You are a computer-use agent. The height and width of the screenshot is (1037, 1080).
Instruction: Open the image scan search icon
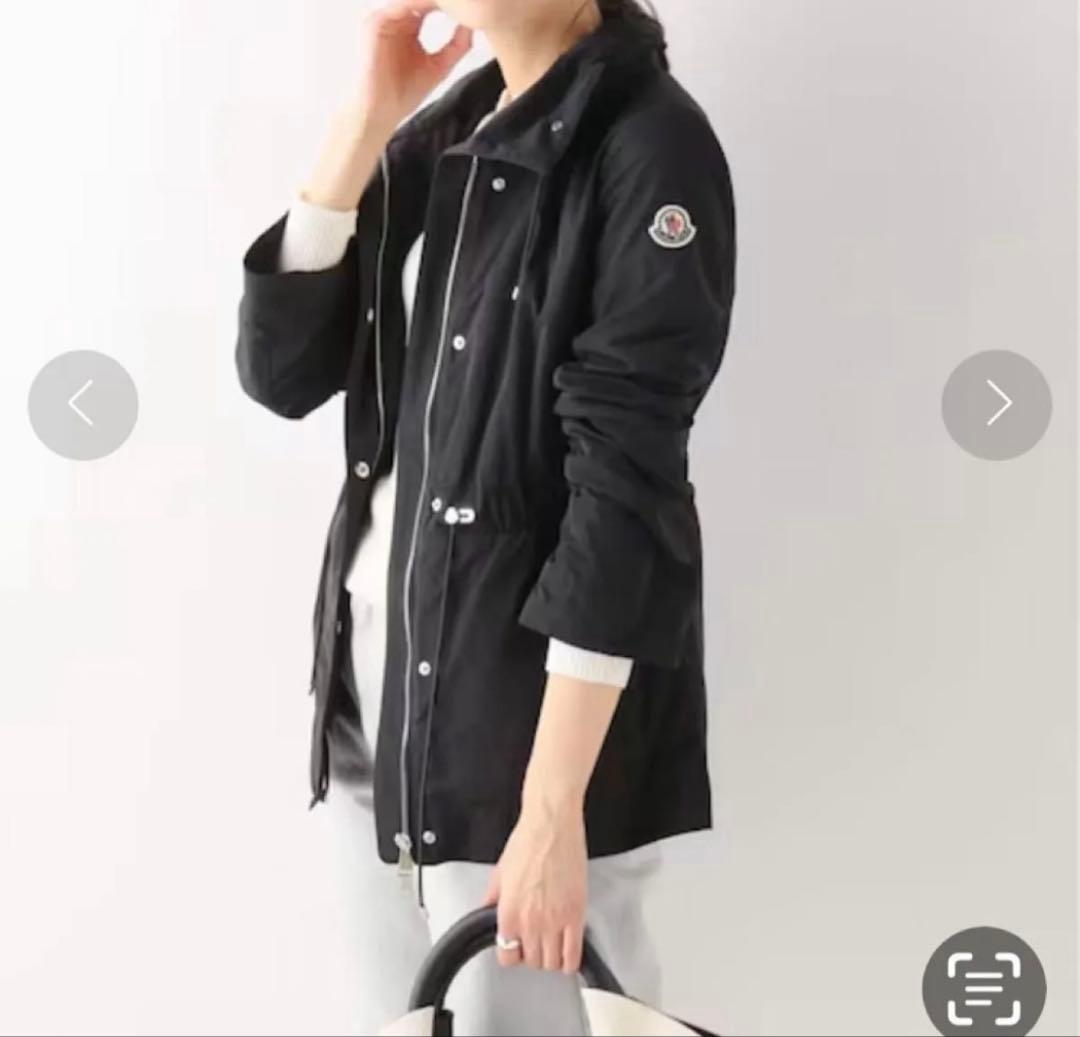click(983, 985)
